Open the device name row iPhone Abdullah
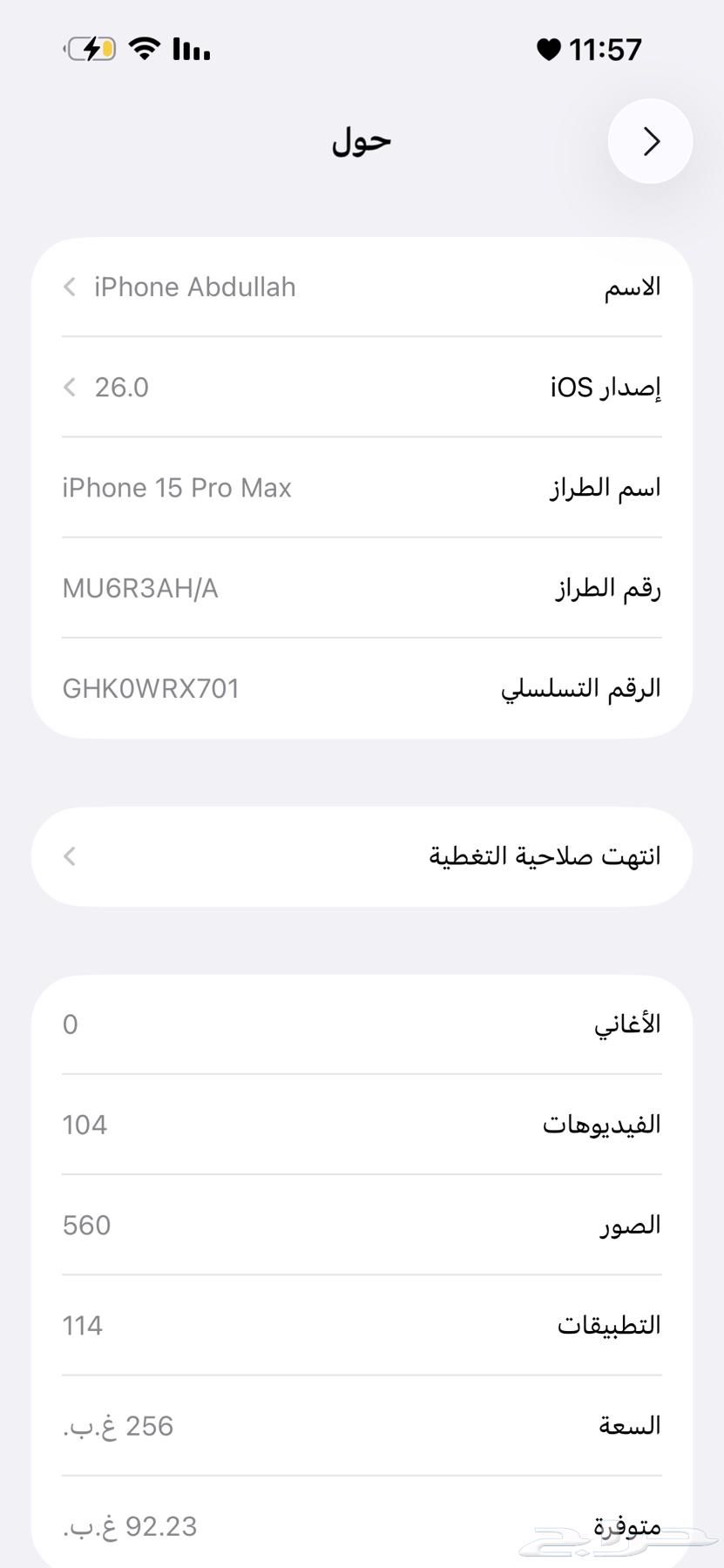The height and width of the screenshot is (1568, 724). [x=362, y=287]
